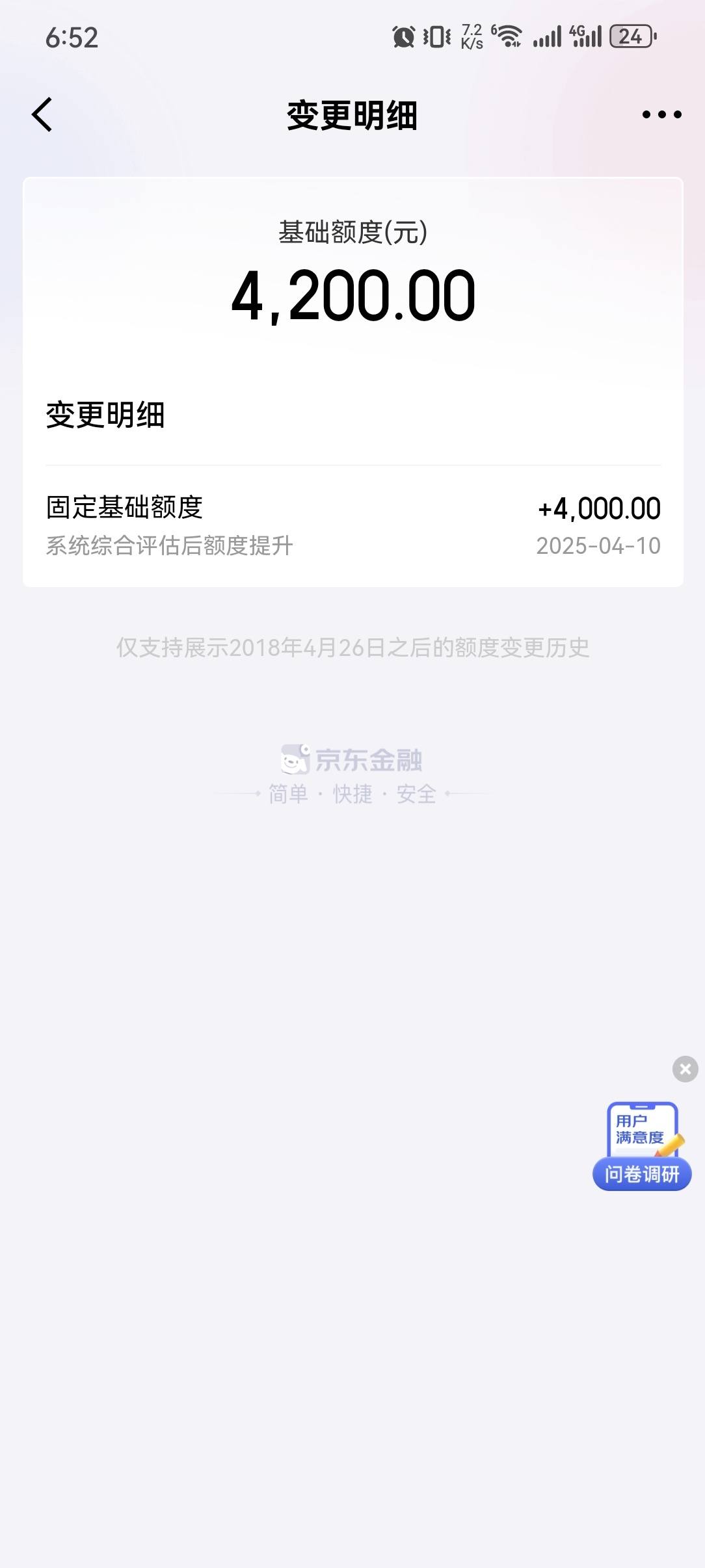Go back using the top-left arrow
This screenshot has height=1568, width=705.
(x=42, y=115)
